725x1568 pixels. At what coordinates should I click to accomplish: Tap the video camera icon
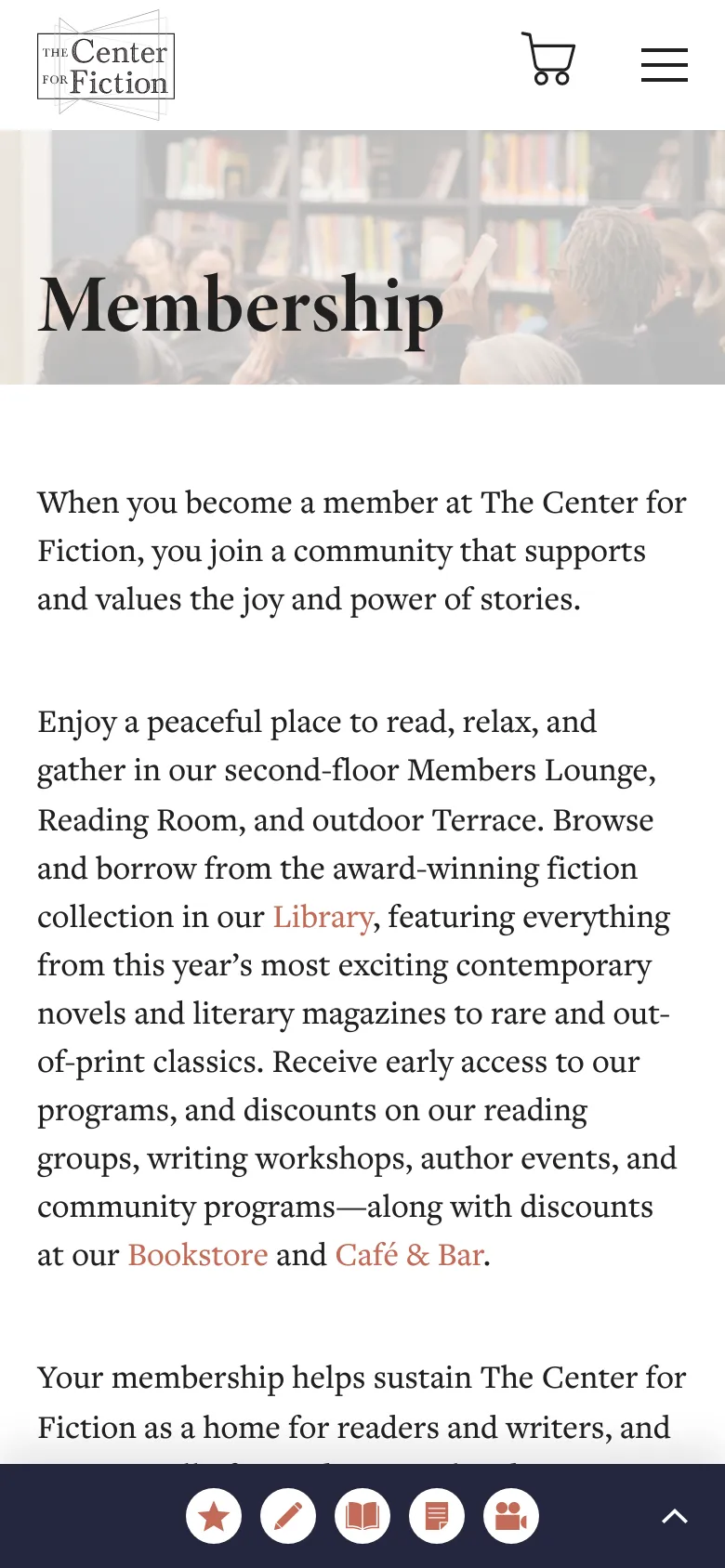(x=511, y=1516)
